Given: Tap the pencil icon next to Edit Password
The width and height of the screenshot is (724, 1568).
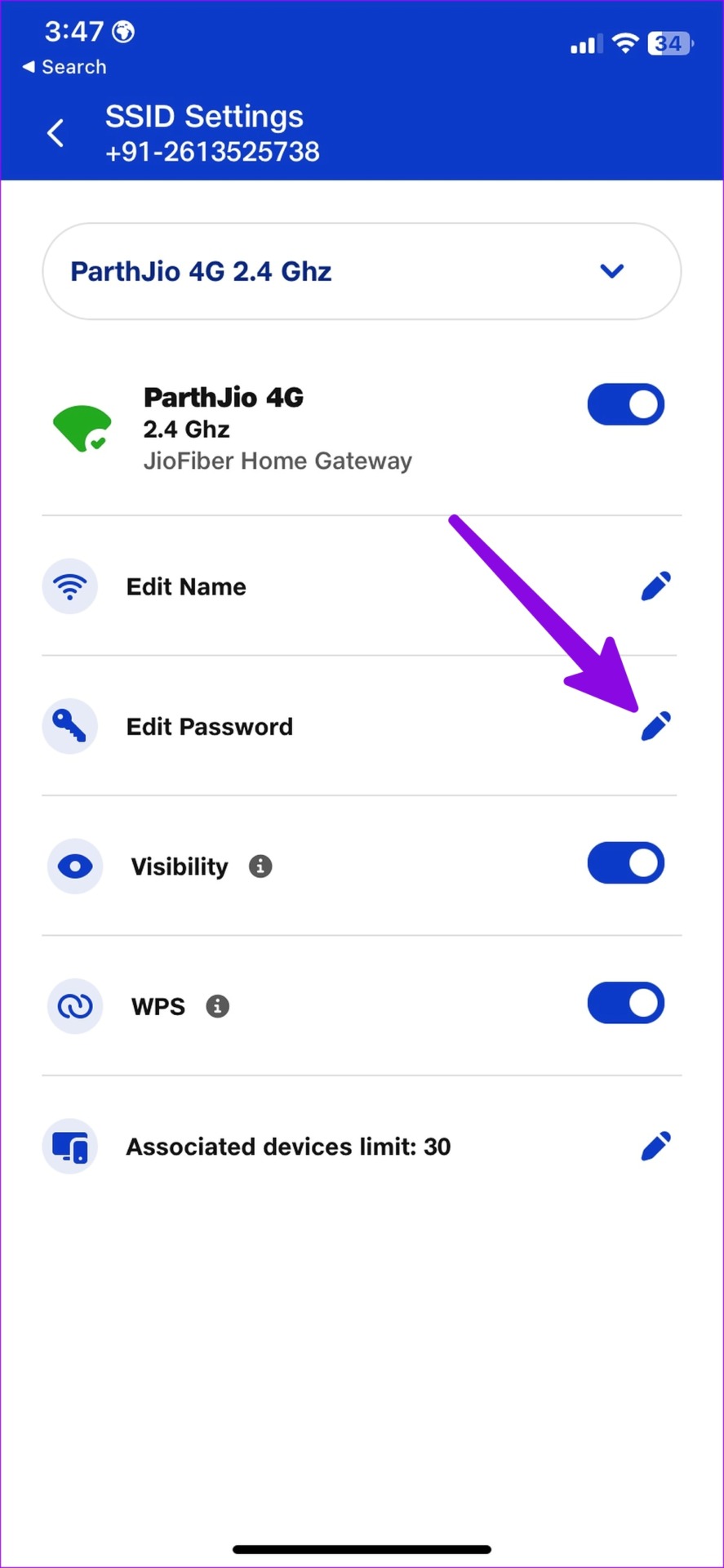Looking at the screenshot, I should pyautogui.click(x=655, y=726).
